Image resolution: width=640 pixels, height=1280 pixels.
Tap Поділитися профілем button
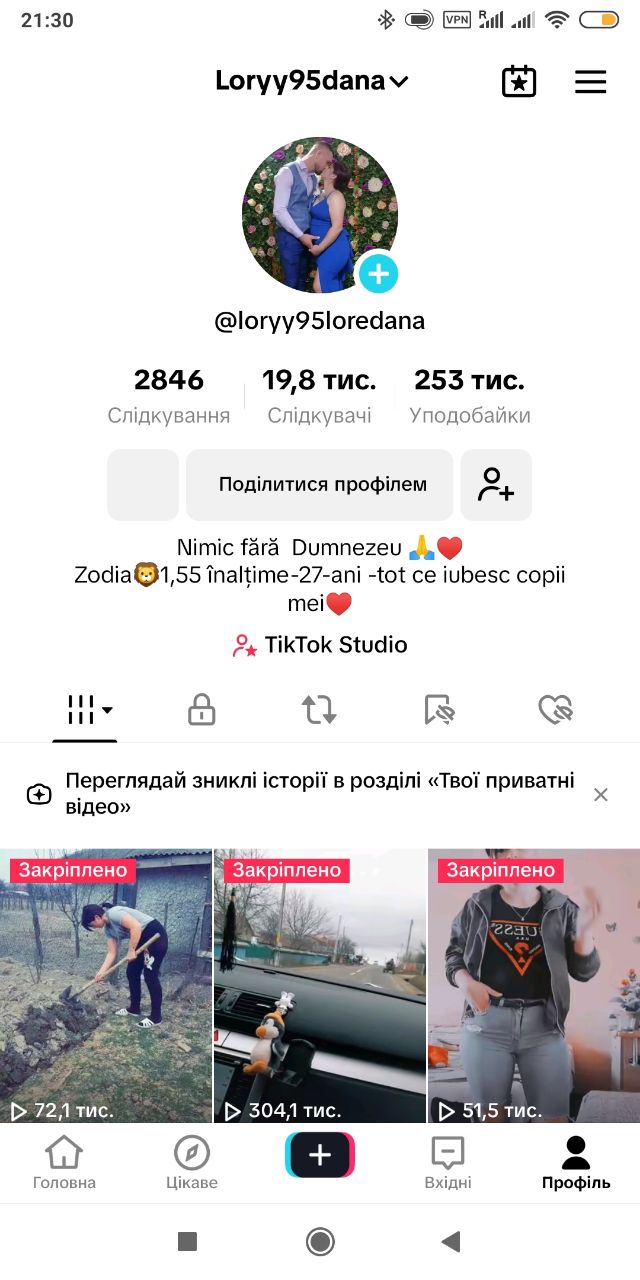[320, 485]
